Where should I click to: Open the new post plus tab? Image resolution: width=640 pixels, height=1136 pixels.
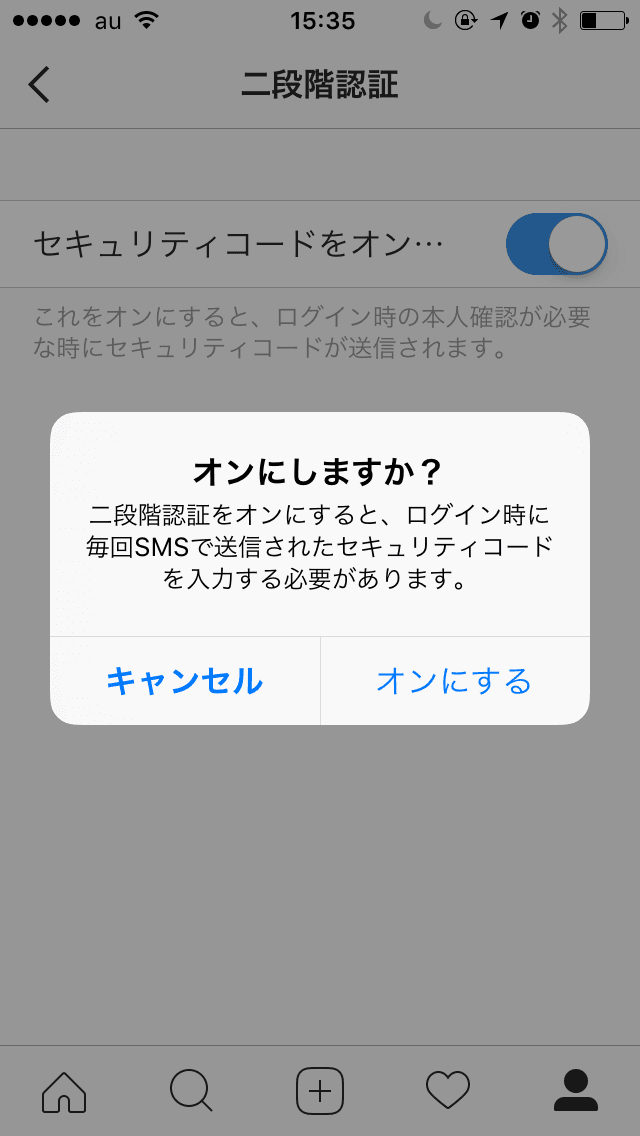pyautogui.click(x=320, y=1090)
